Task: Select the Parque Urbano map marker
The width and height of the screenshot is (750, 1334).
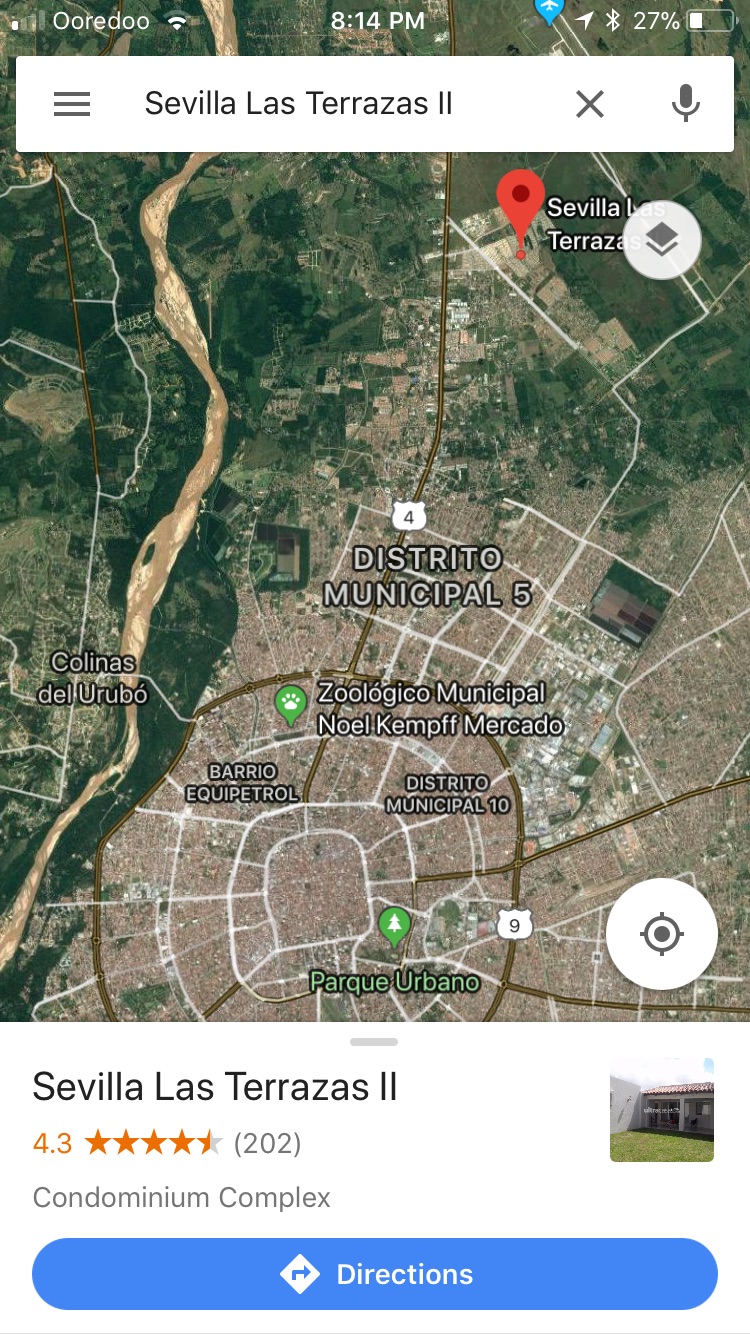Action: 395,926
